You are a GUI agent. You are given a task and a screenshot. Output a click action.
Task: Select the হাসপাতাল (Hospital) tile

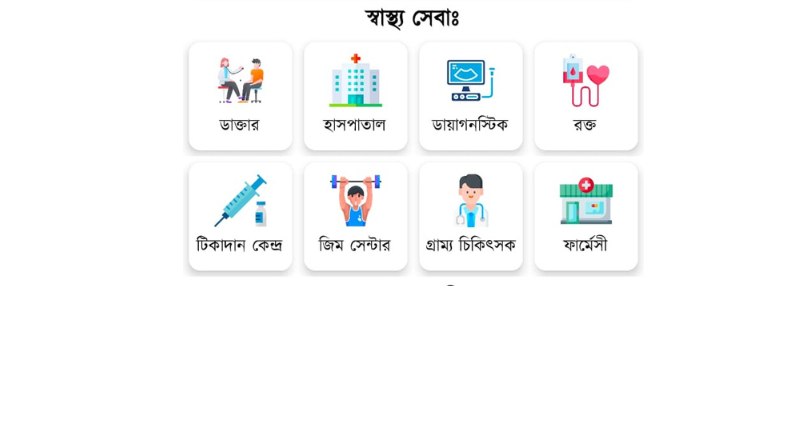(355, 96)
